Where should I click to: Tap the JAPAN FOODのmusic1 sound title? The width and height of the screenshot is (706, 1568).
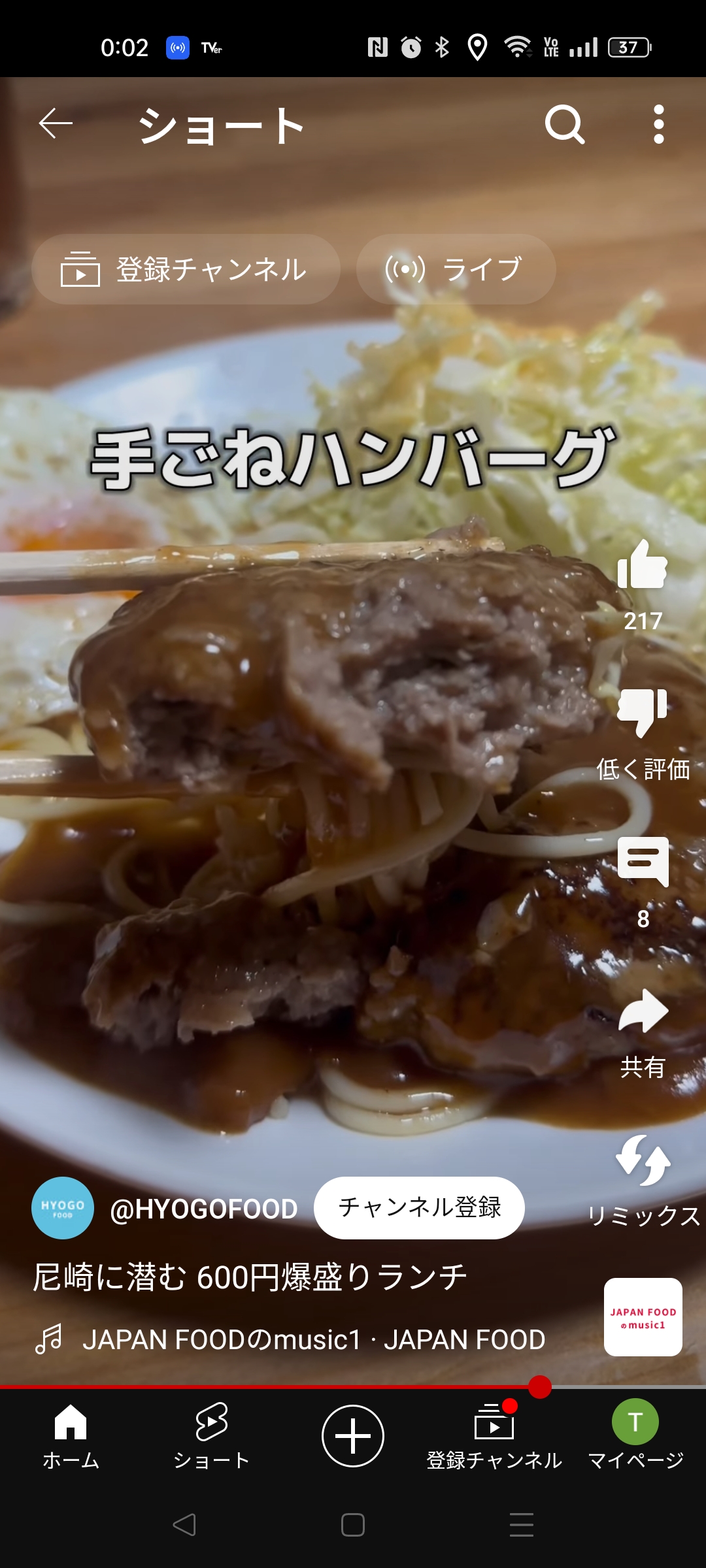coord(222,1339)
